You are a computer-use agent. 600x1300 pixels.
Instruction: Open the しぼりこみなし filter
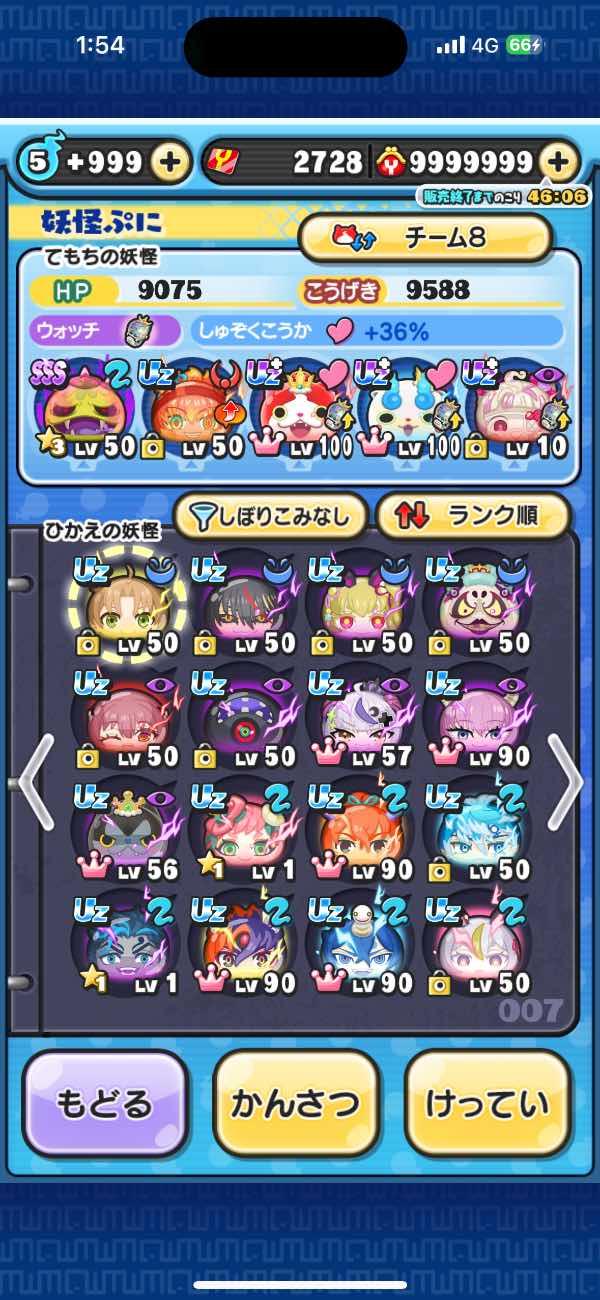click(x=271, y=516)
